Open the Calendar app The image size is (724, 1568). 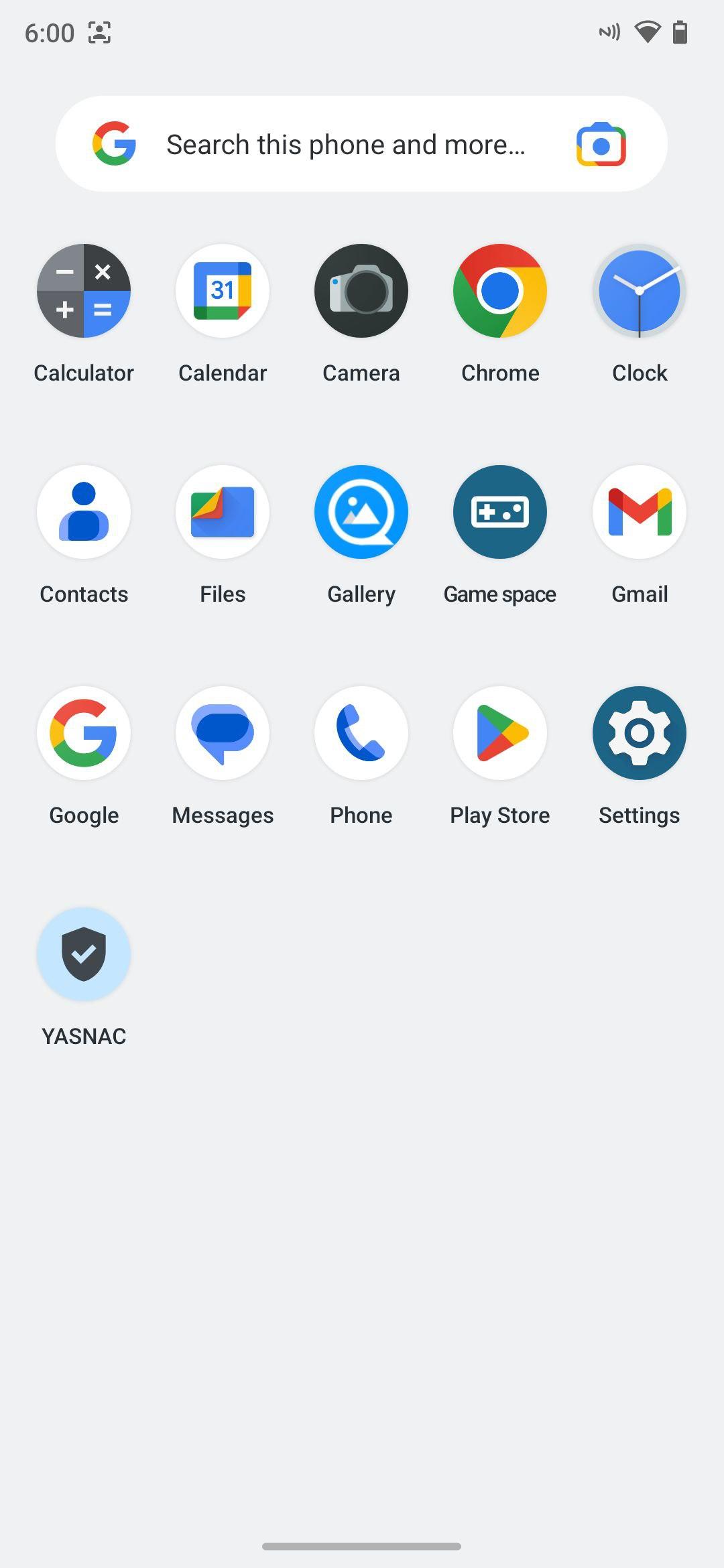pos(223,291)
